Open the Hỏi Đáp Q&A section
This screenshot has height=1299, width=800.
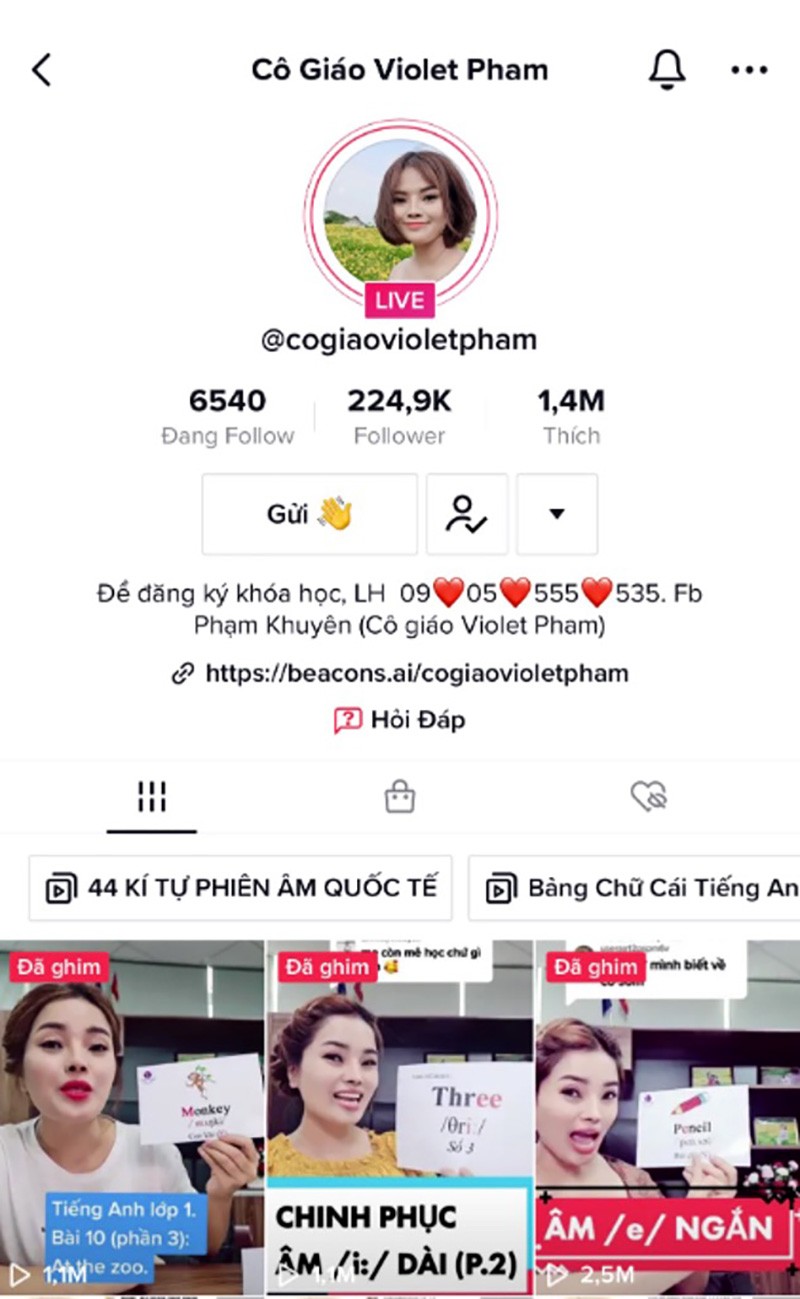(x=399, y=719)
